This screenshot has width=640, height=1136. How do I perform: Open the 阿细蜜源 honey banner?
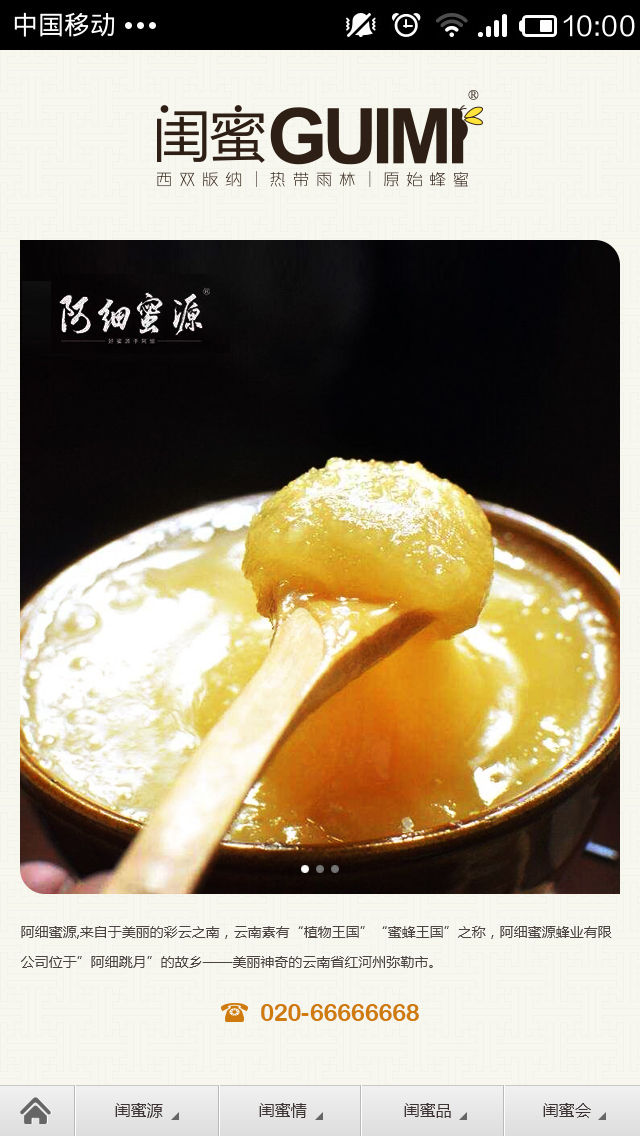[320, 566]
